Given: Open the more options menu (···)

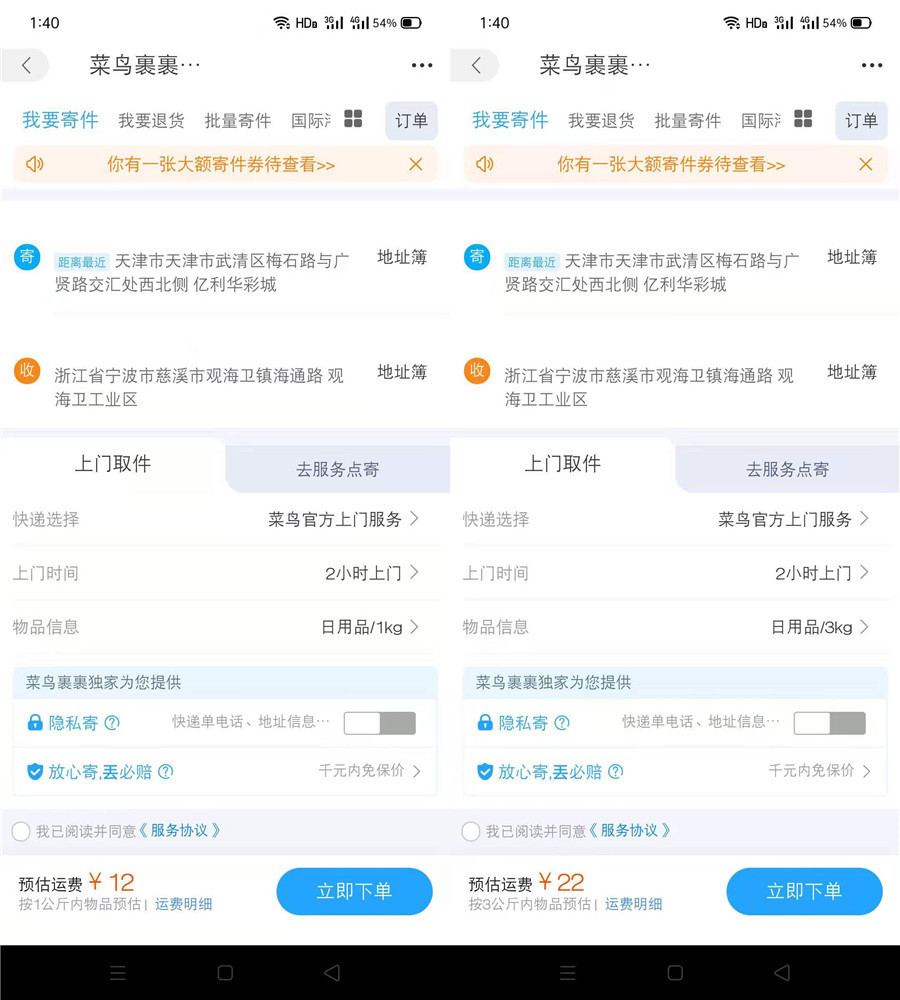Looking at the screenshot, I should coord(421,65).
